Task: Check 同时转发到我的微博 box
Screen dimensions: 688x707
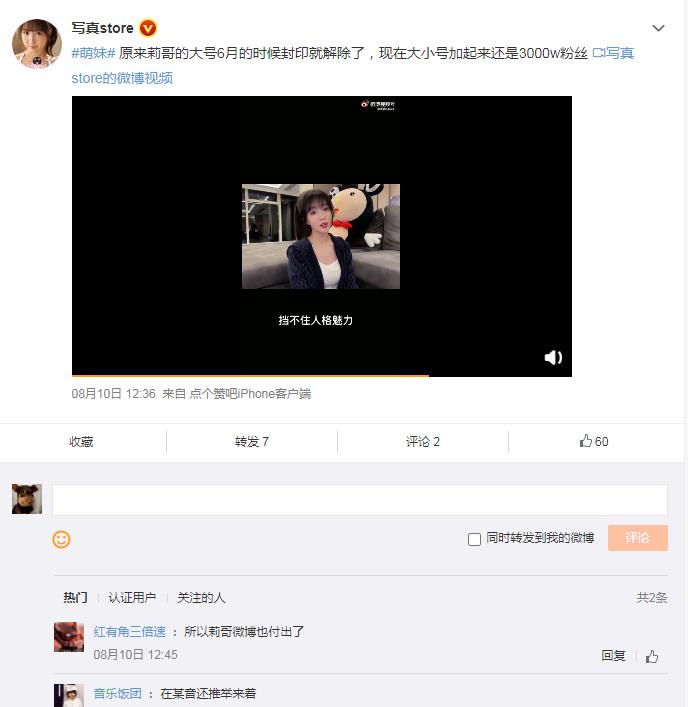Action: pos(474,539)
